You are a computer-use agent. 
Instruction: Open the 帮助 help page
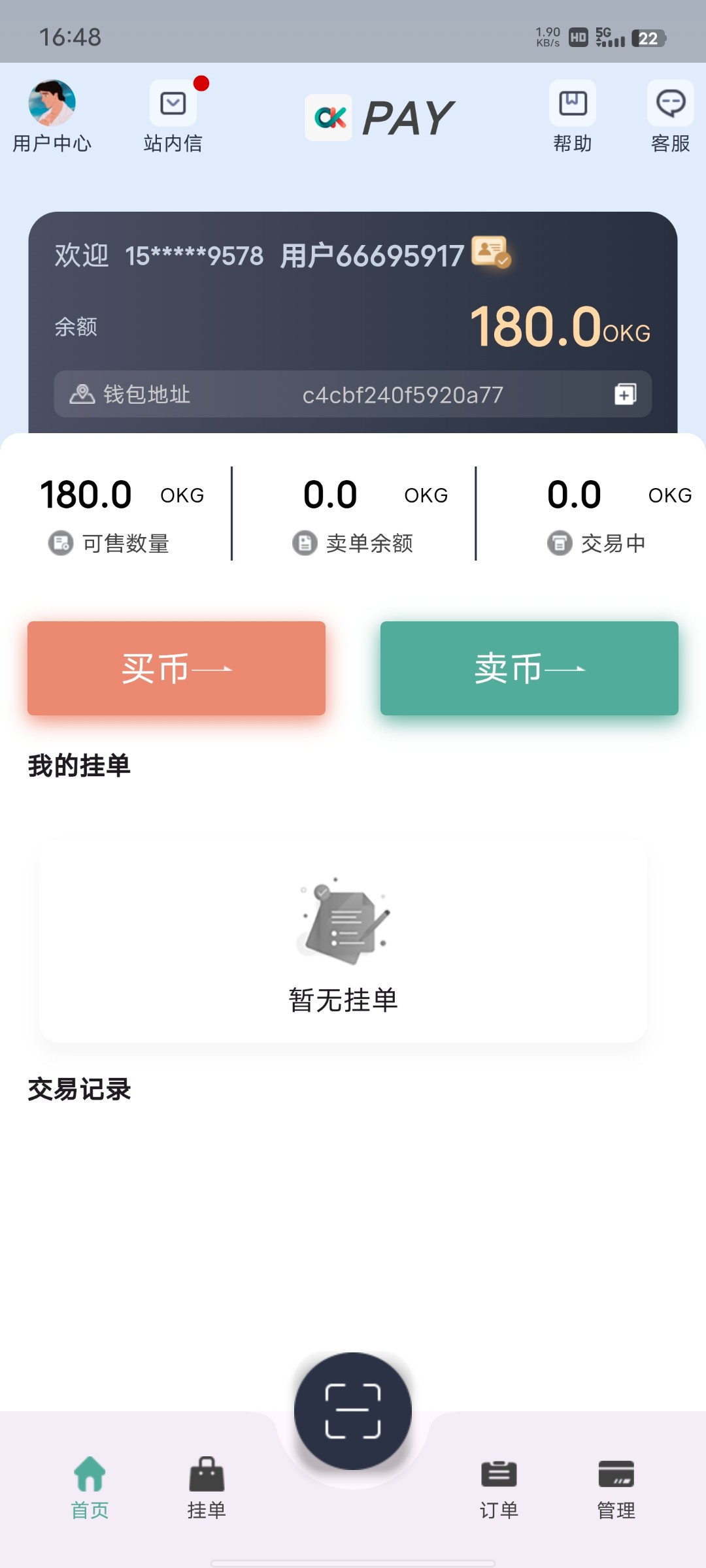coord(573,116)
